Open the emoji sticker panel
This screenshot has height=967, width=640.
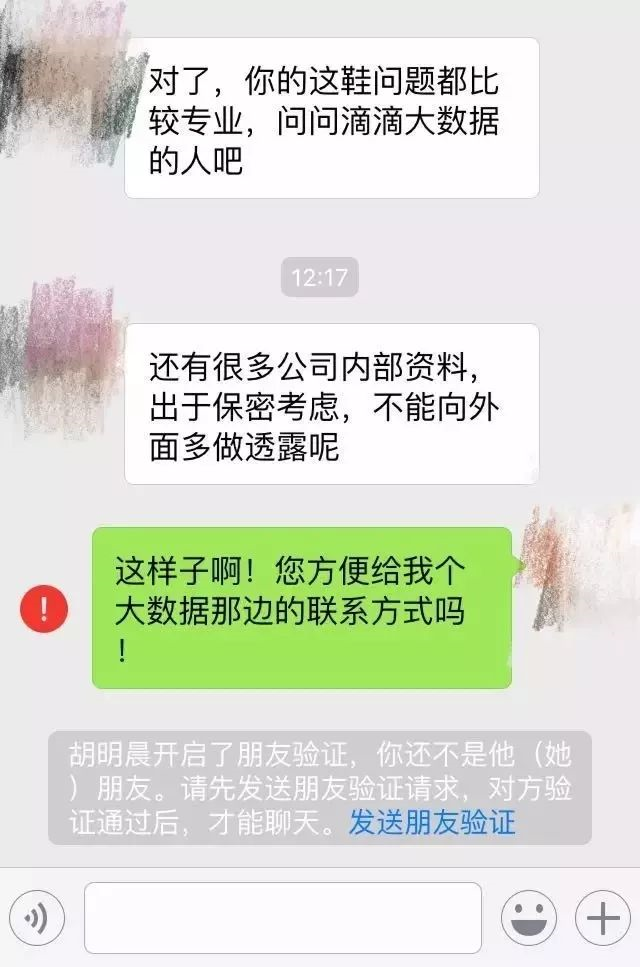pyautogui.click(x=529, y=917)
